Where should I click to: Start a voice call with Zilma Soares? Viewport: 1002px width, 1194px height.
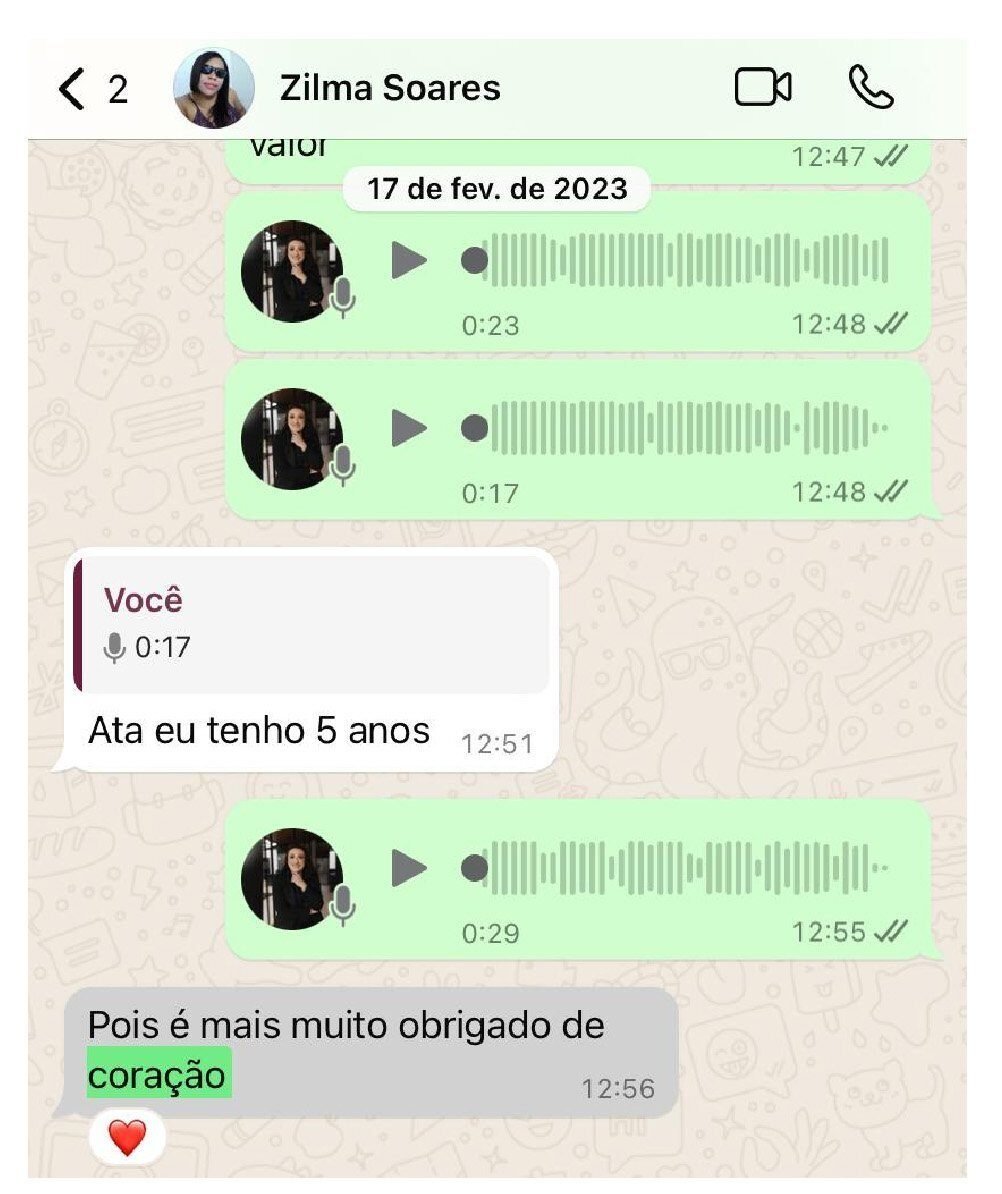pos(870,88)
